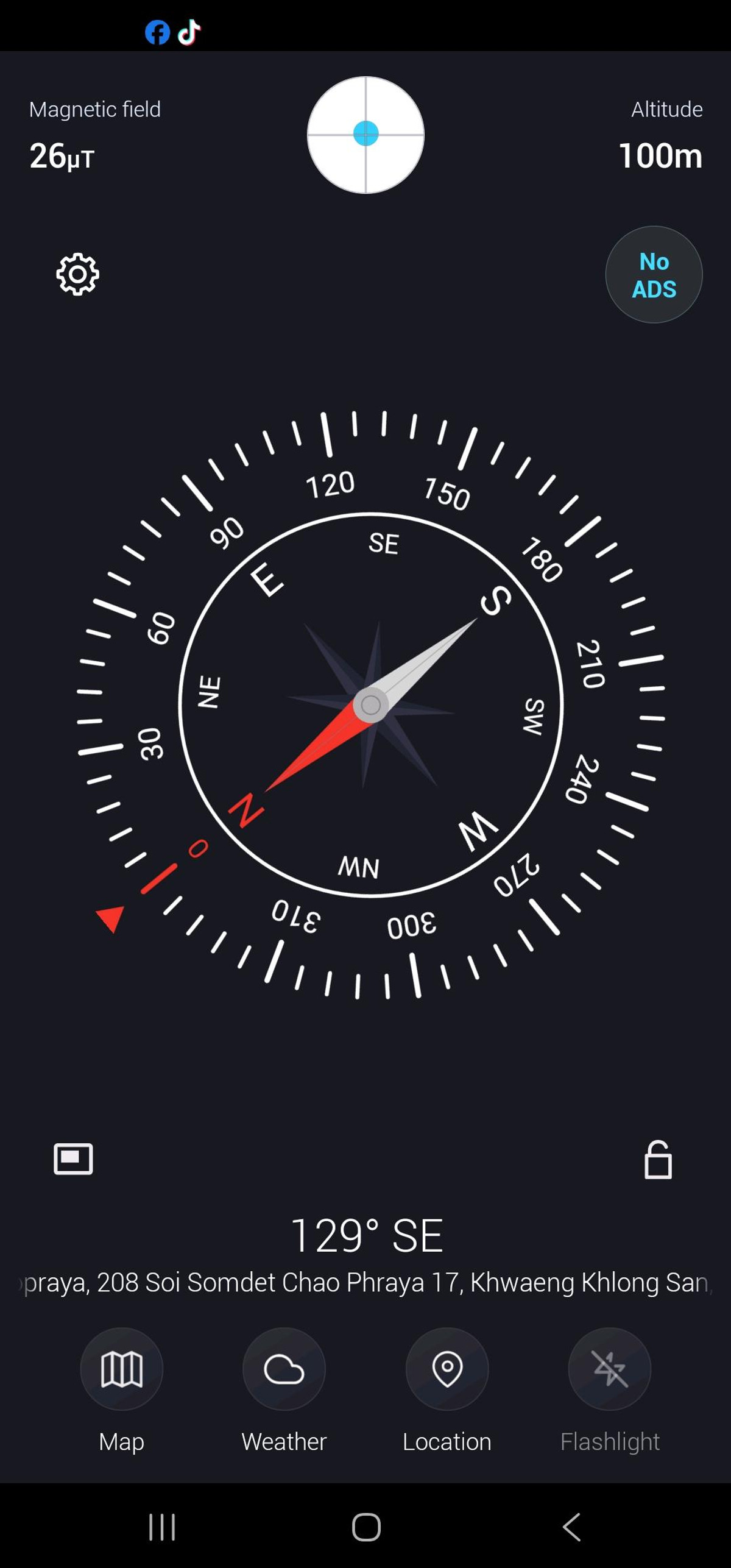Open the compass display mode icon
This screenshot has width=731, height=1568.
coord(73,1158)
